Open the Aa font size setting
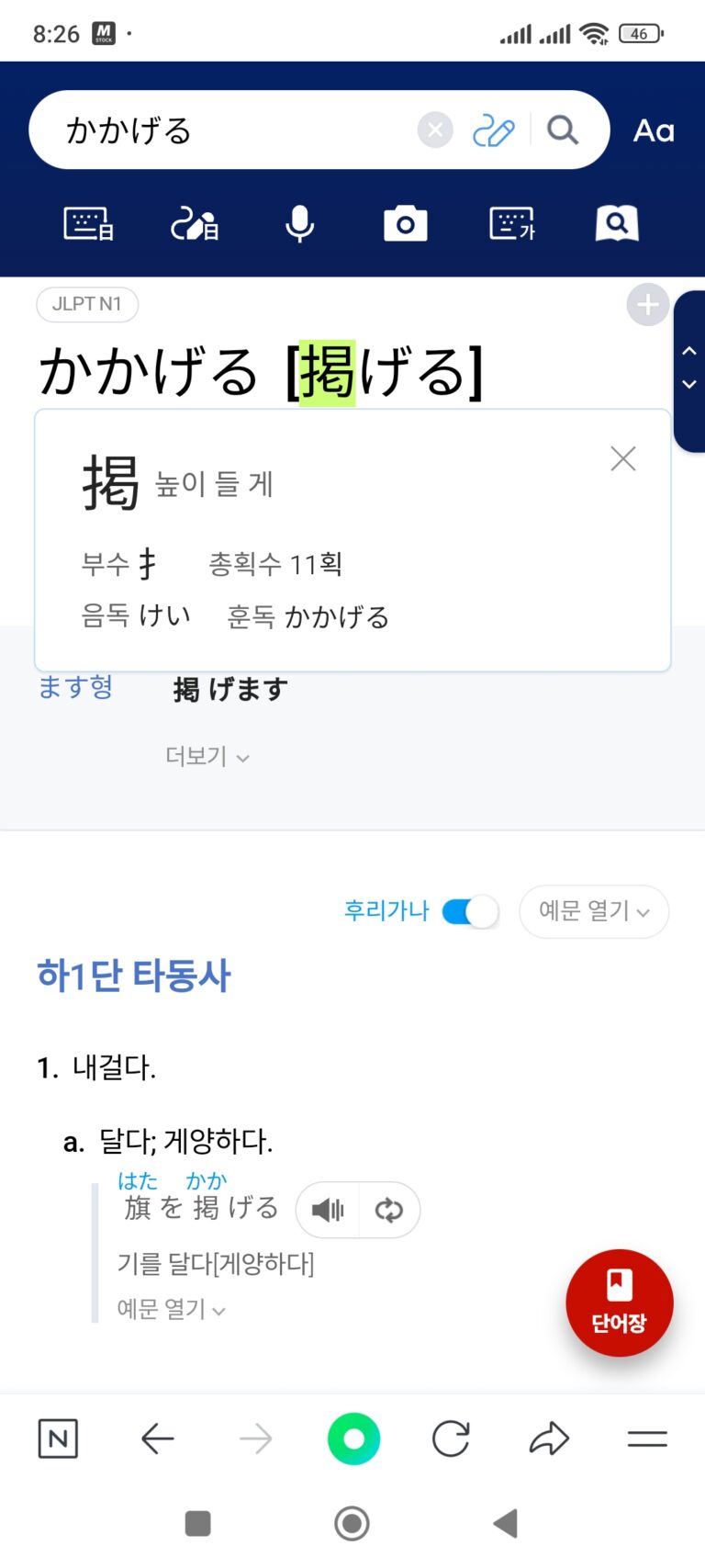Viewport: 705px width, 1568px height. point(654,131)
